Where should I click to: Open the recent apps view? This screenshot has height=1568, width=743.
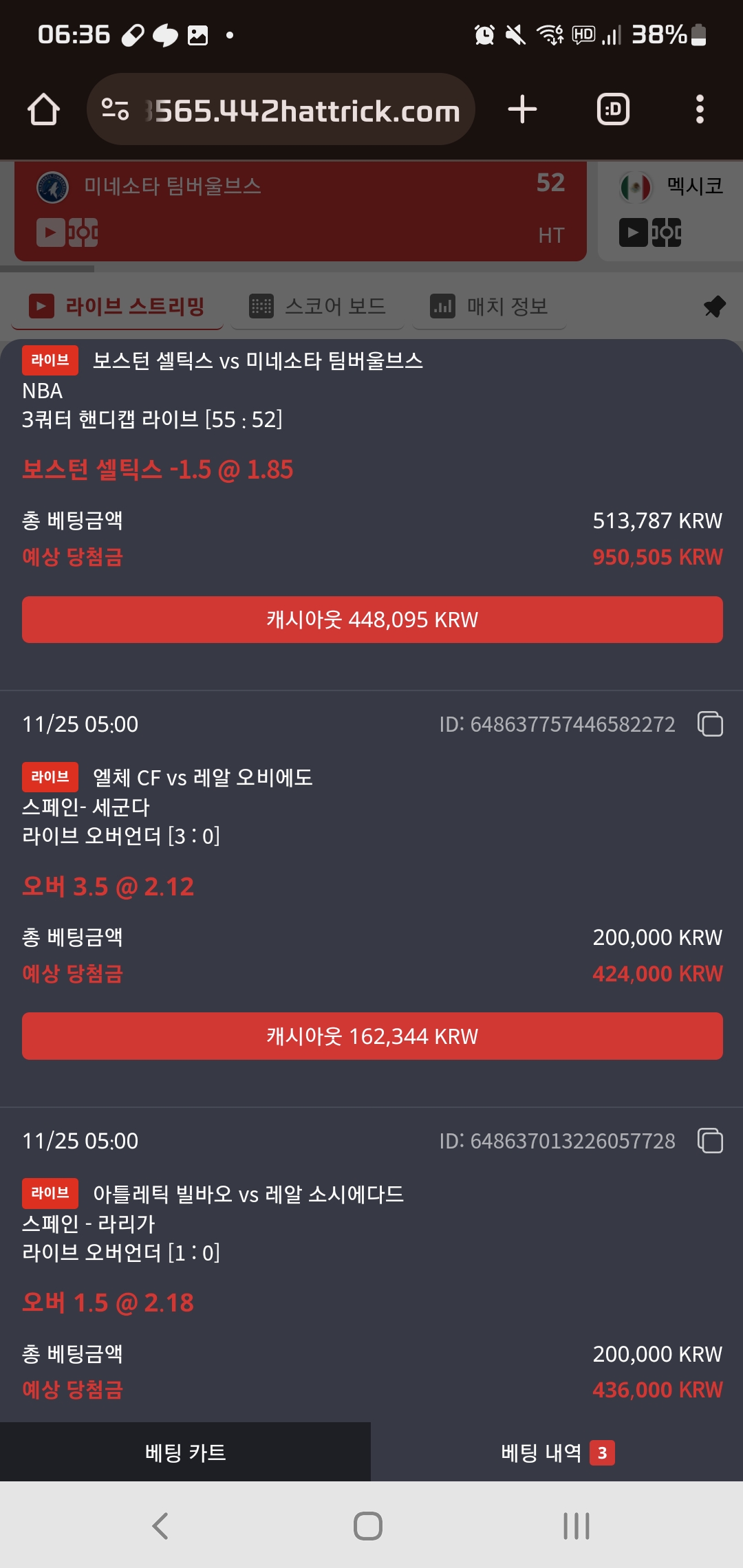(x=576, y=1525)
